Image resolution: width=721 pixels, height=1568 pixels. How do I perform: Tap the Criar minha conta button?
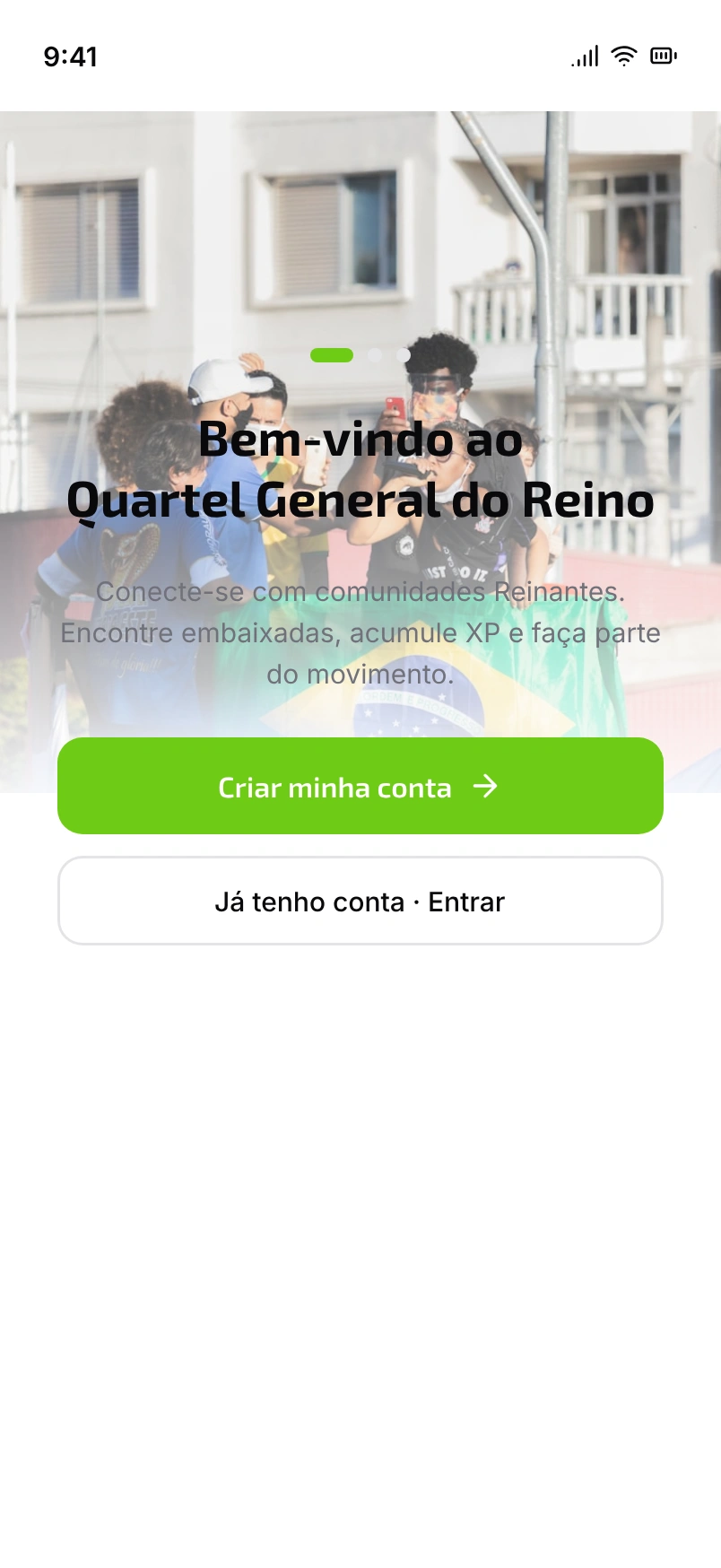tap(360, 786)
